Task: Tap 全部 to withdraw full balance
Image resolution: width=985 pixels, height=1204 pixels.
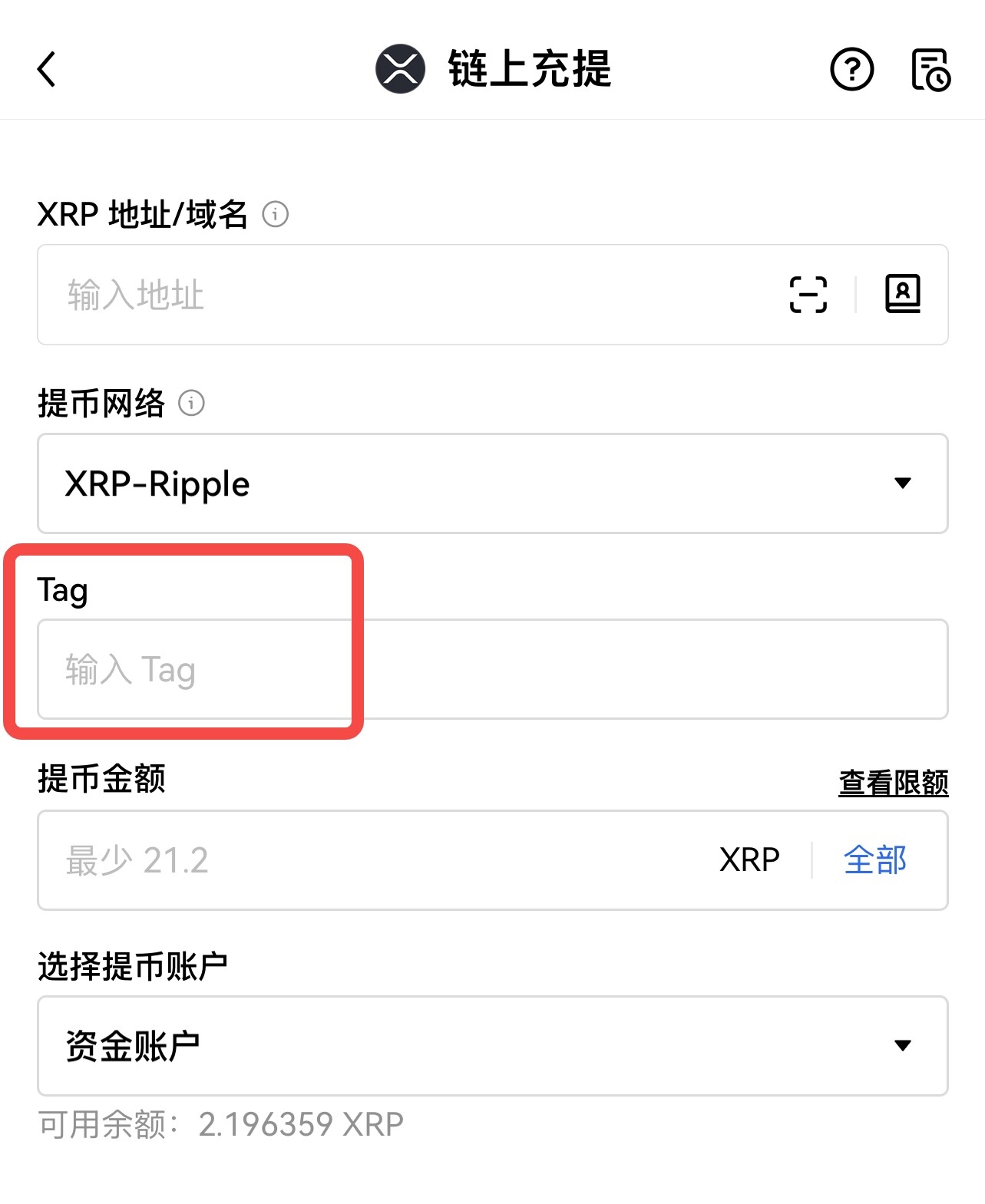Action: [x=875, y=860]
